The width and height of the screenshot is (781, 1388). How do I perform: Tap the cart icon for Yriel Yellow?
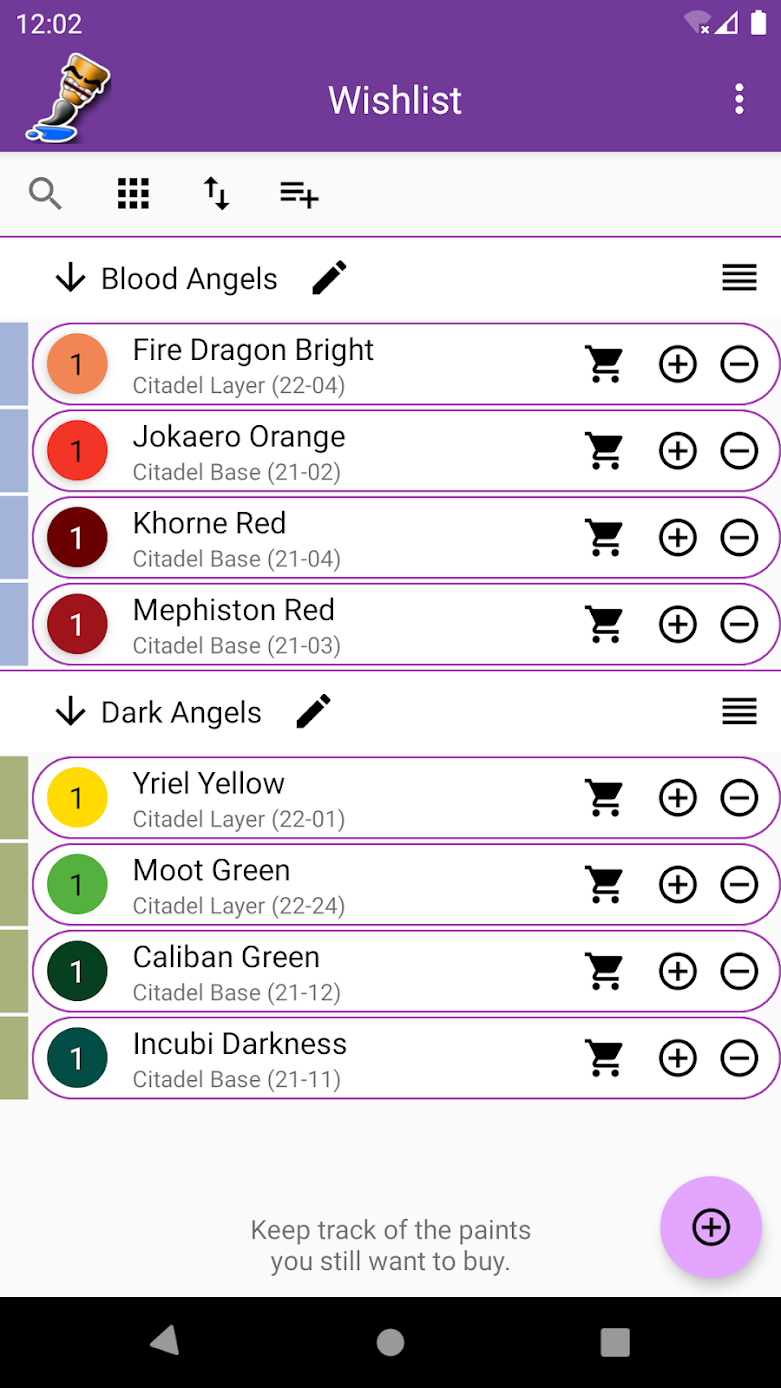605,799
